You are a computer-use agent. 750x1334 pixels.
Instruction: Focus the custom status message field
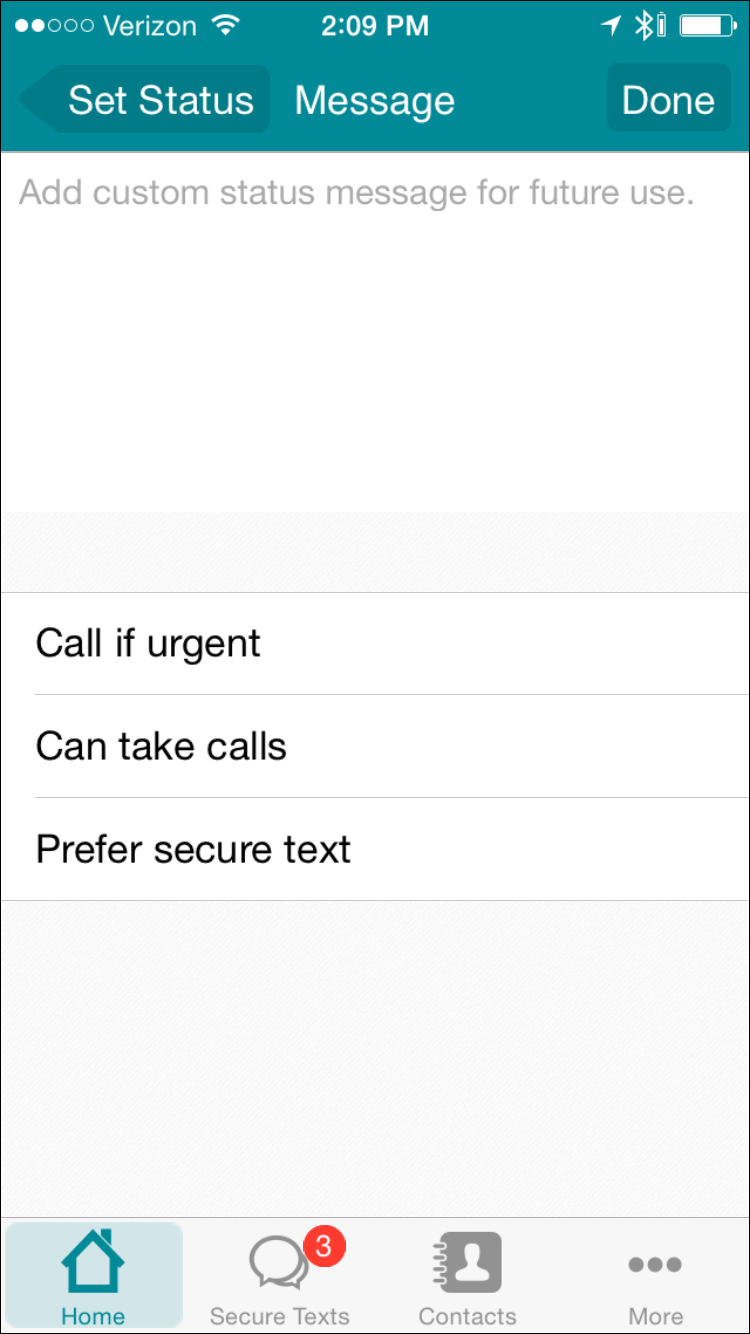click(375, 330)
